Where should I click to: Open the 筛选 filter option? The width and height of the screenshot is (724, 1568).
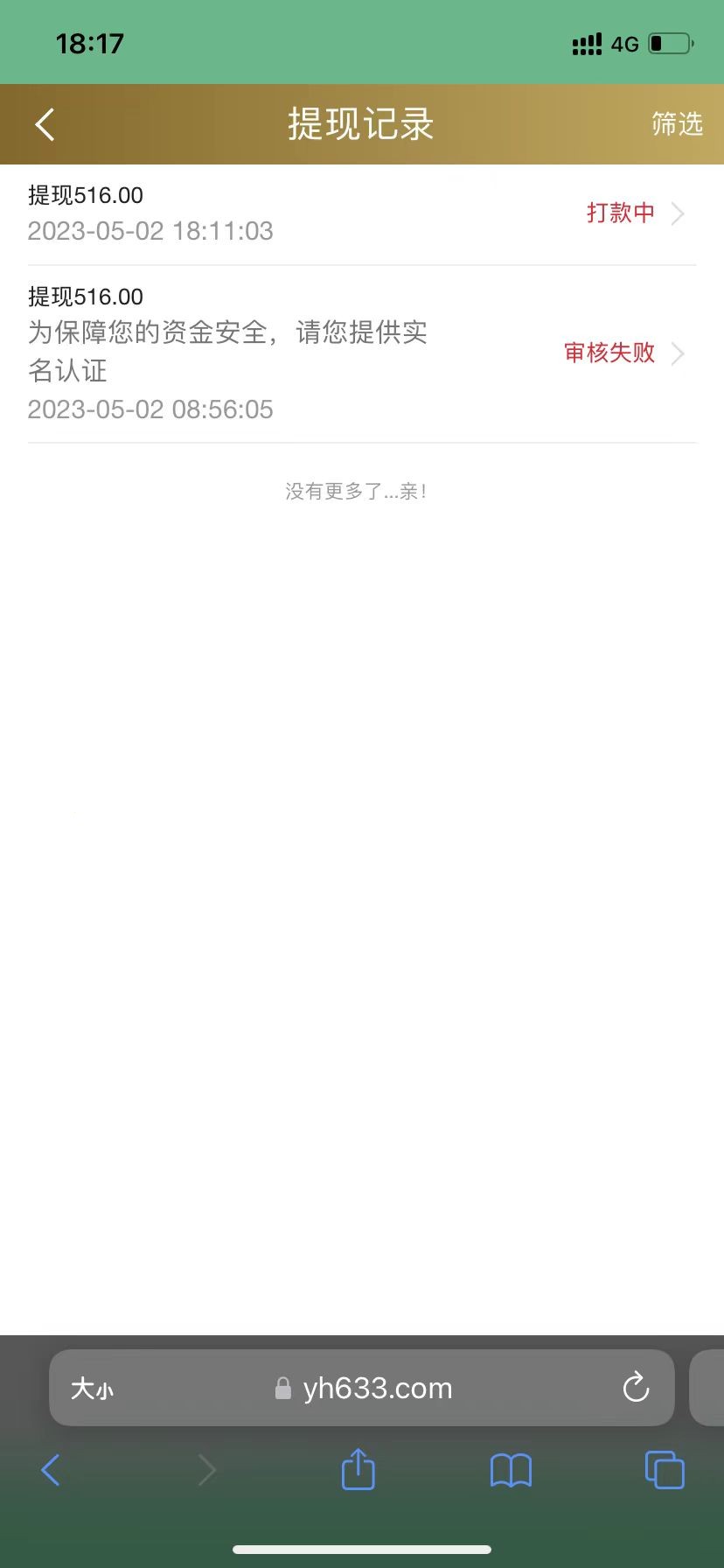676,124
